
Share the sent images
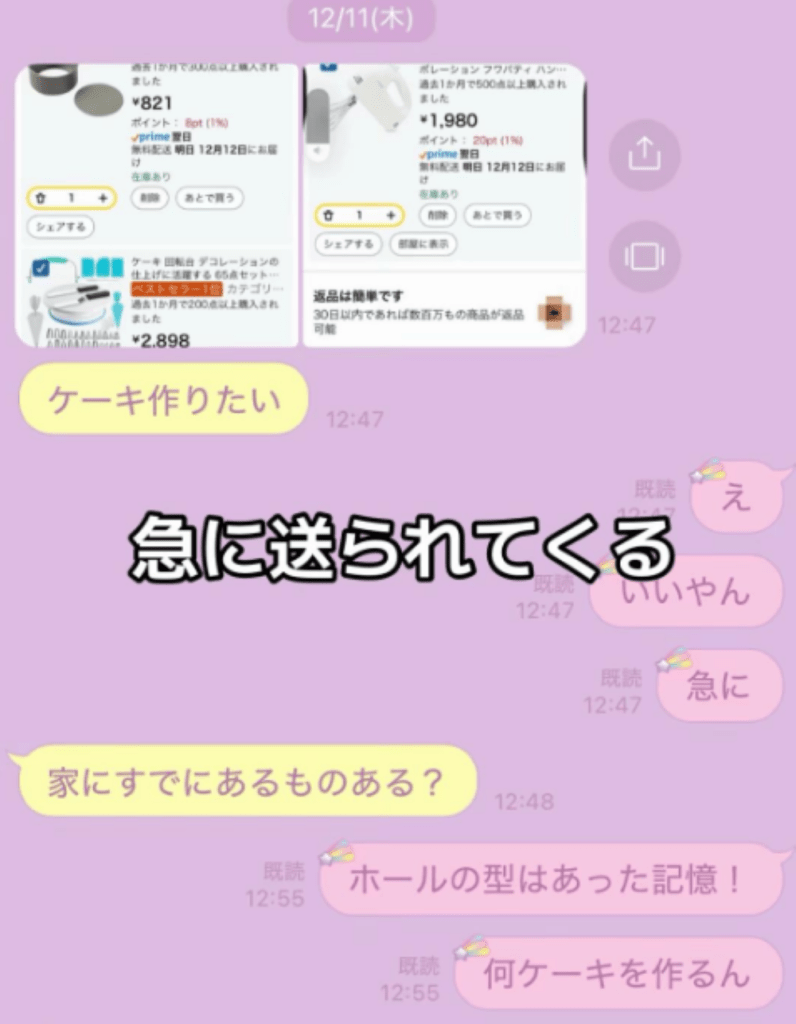644,155
